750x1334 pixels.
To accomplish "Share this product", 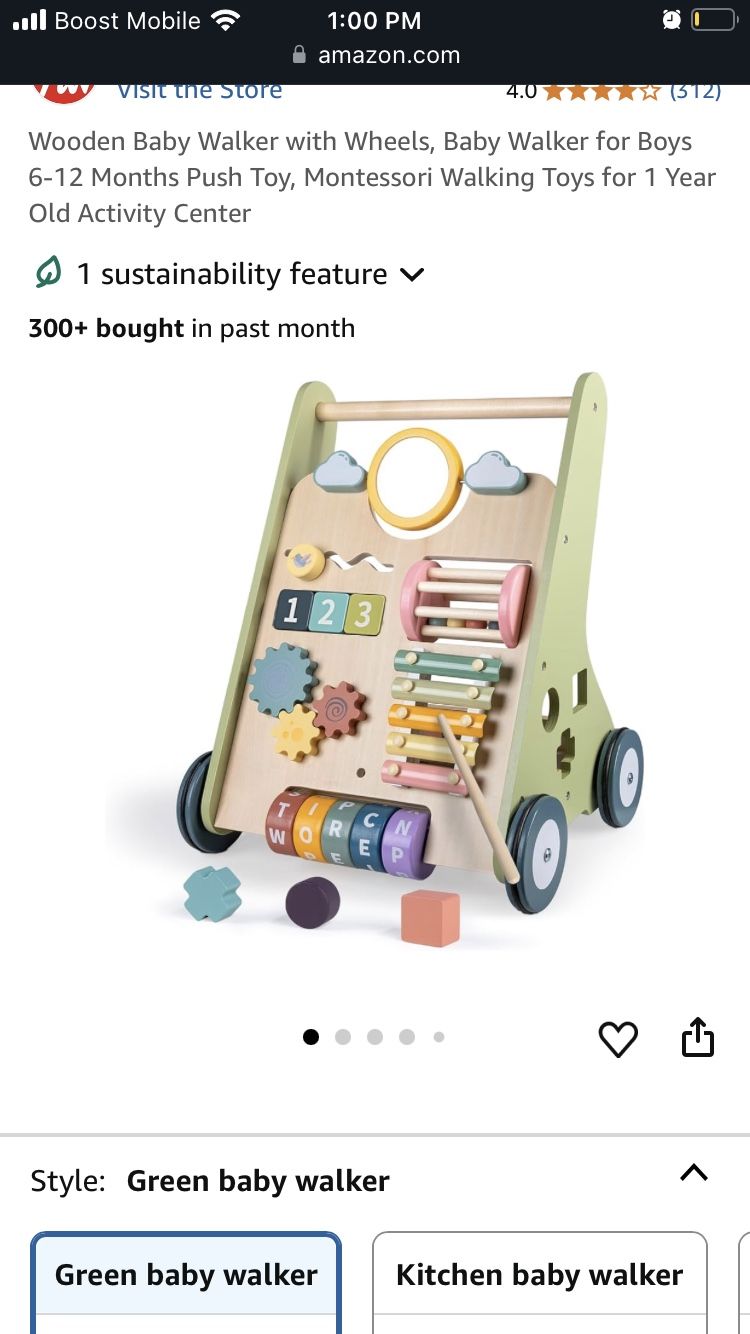I will (697, 1037).
